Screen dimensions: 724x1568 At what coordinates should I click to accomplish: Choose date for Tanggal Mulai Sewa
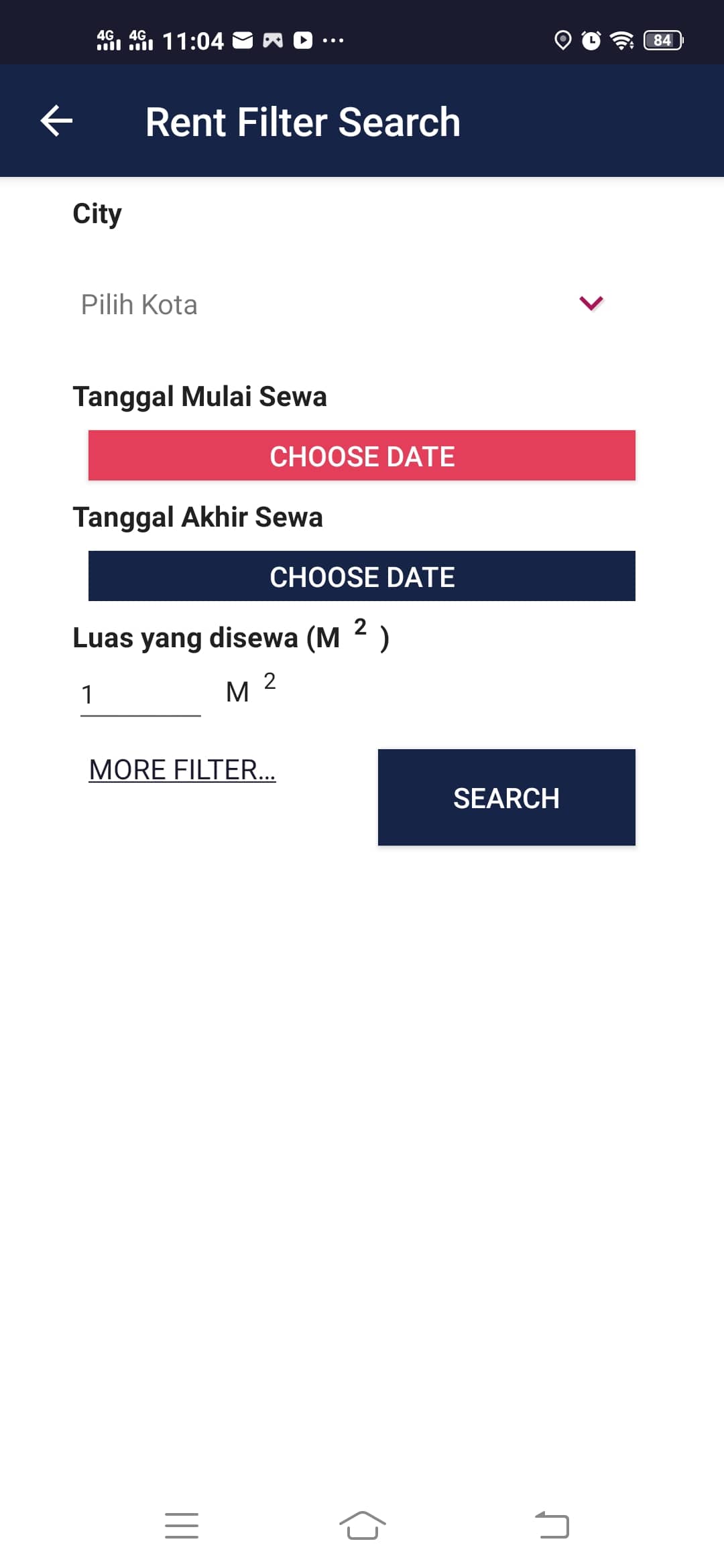coord(362,456)
